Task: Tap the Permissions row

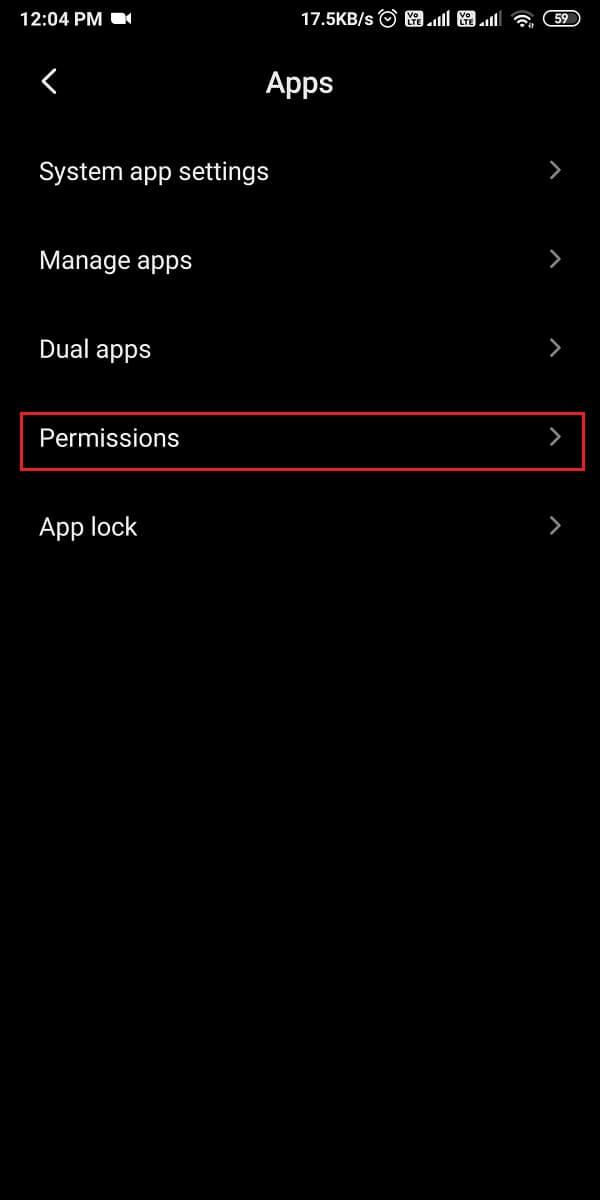Action: coord(300,438)
